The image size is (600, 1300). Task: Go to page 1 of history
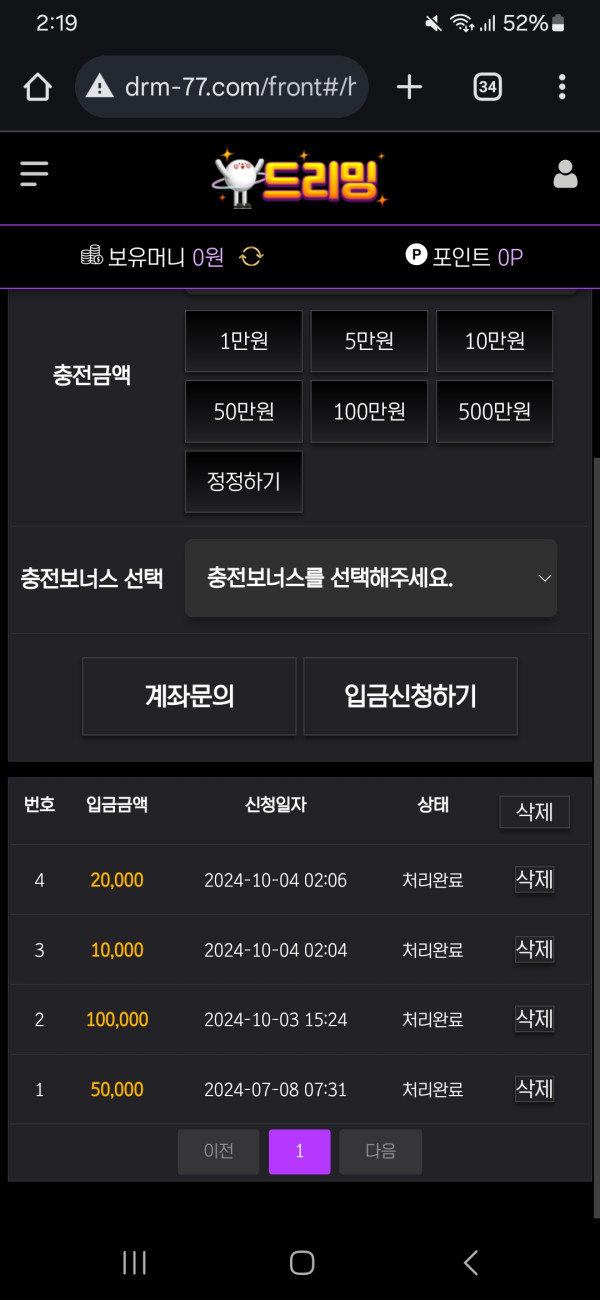click(x=299, y=1151)
